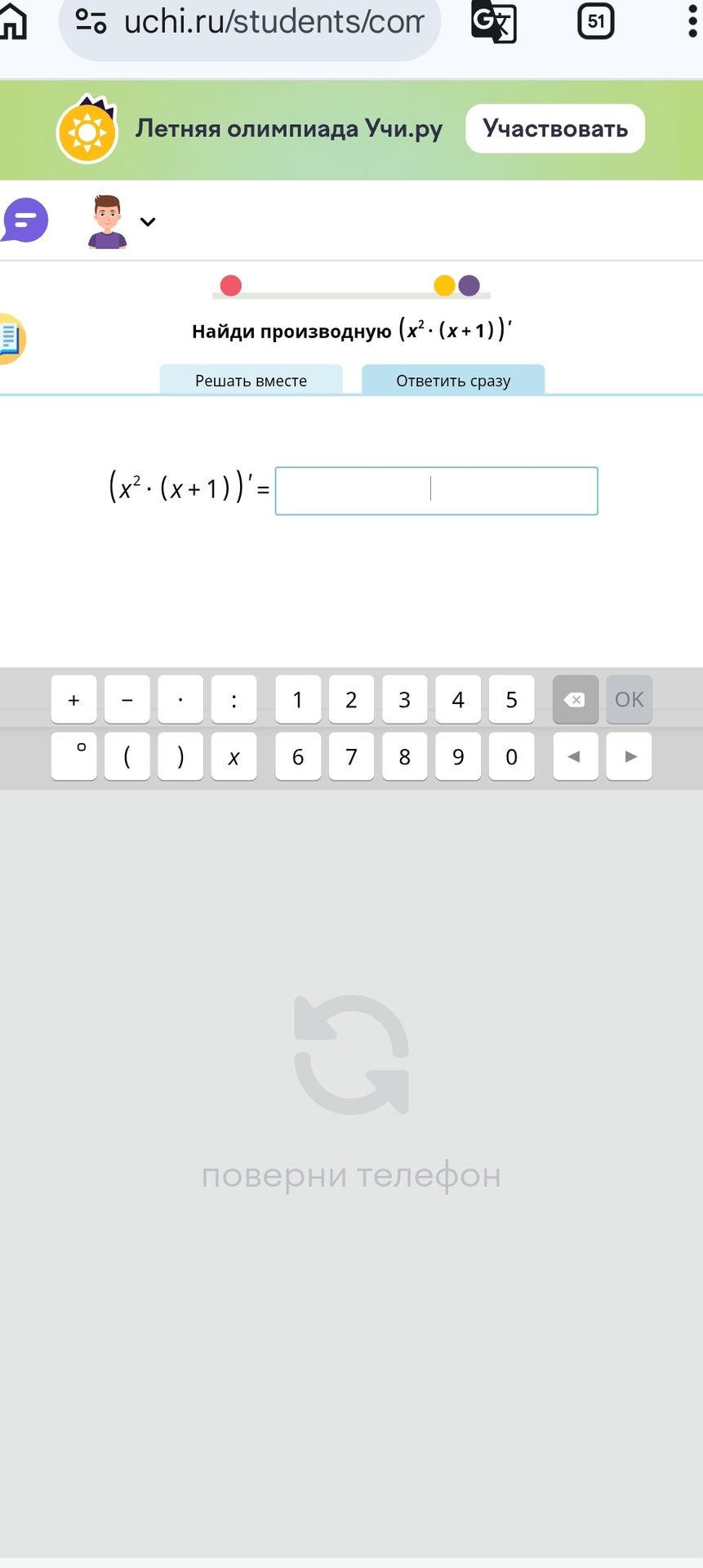Delete with the keypad backspace key
703x1568 pixels.
point(576,700)
